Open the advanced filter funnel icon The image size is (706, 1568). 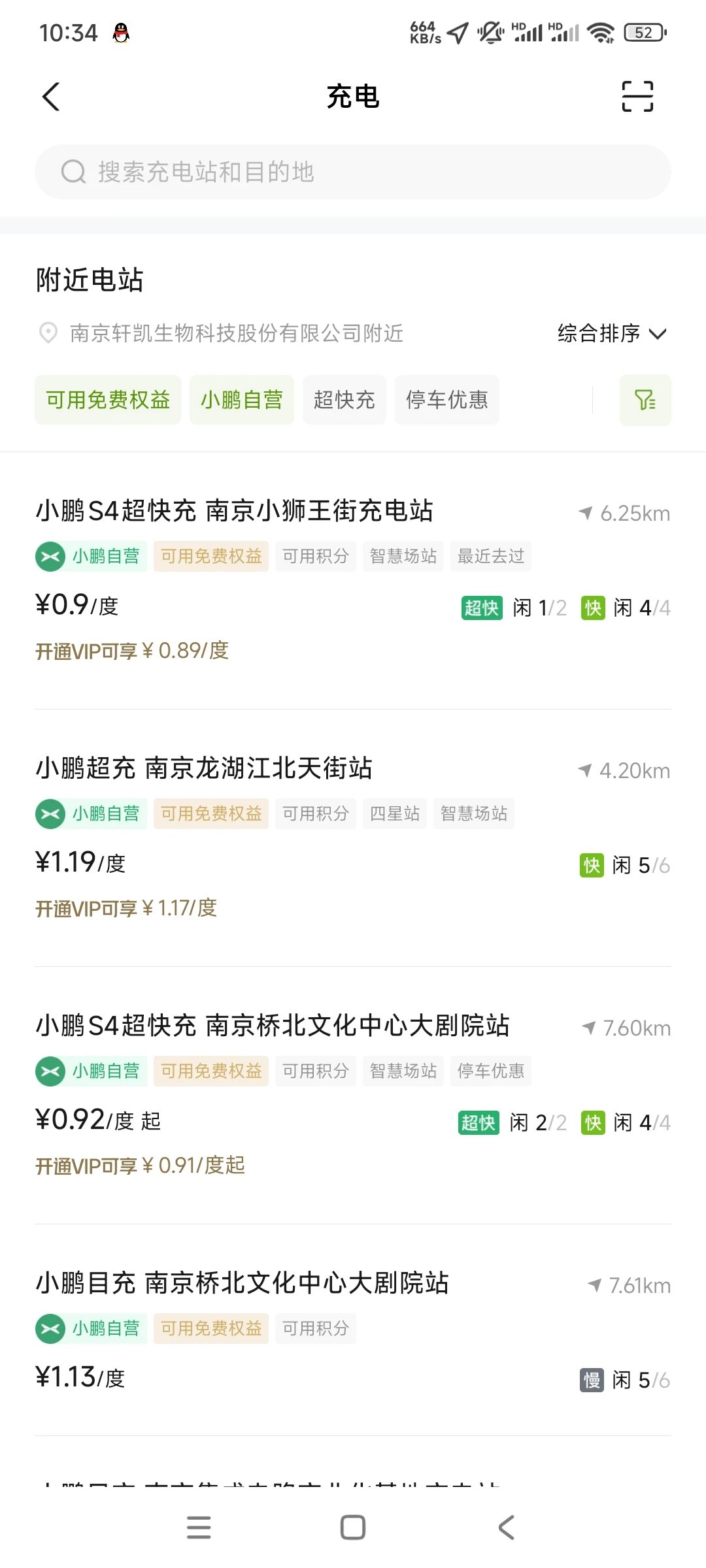(645, 400)
